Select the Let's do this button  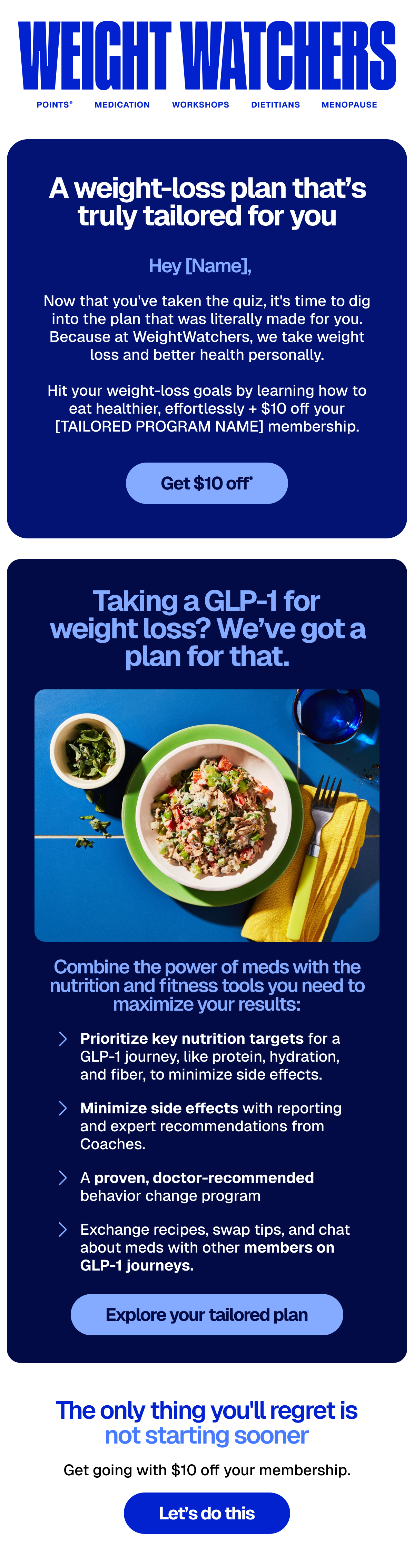click(207, 1513)
